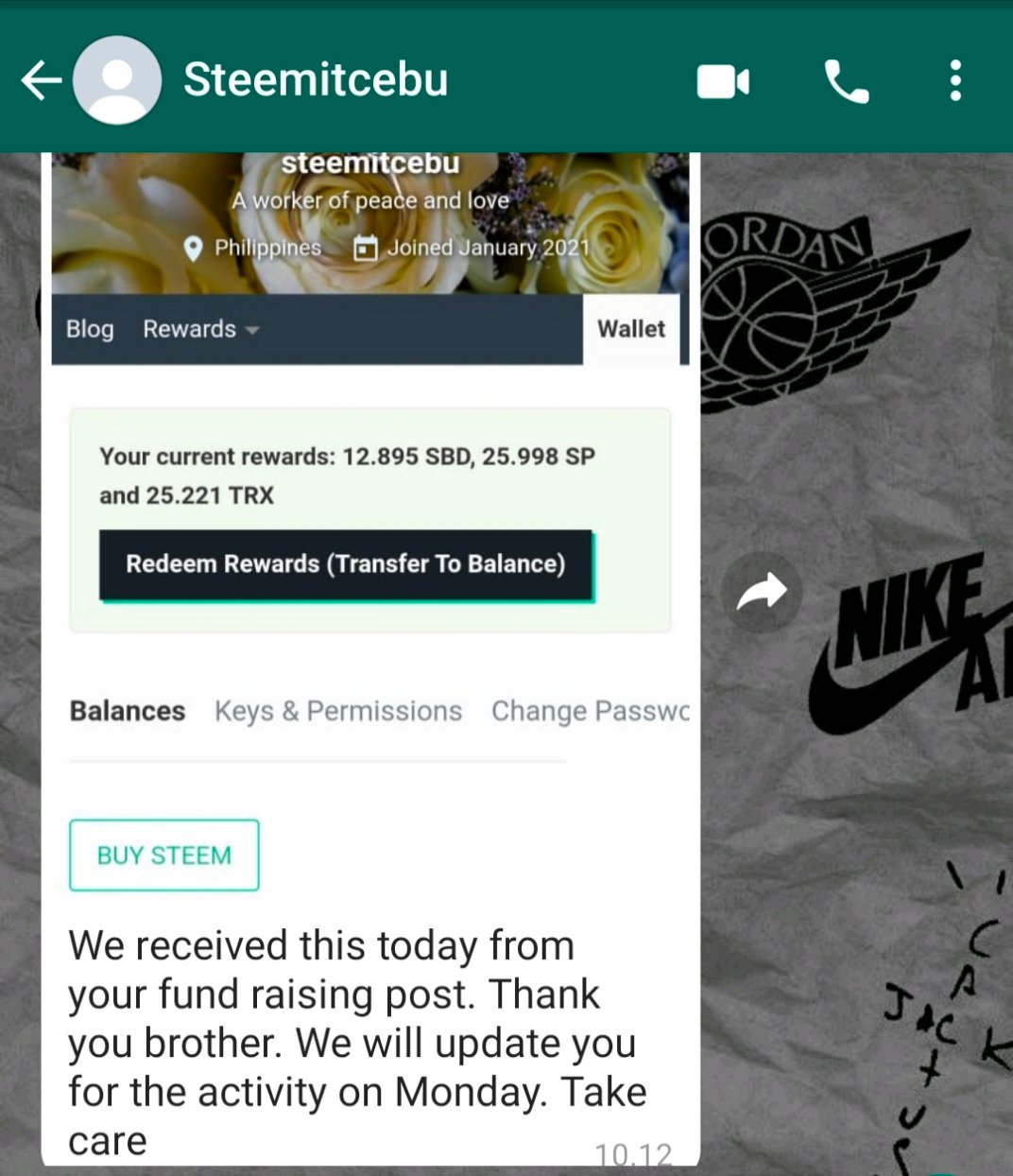
Task: Go back from the Steemitcebu chat
Action: click(40, 81)
